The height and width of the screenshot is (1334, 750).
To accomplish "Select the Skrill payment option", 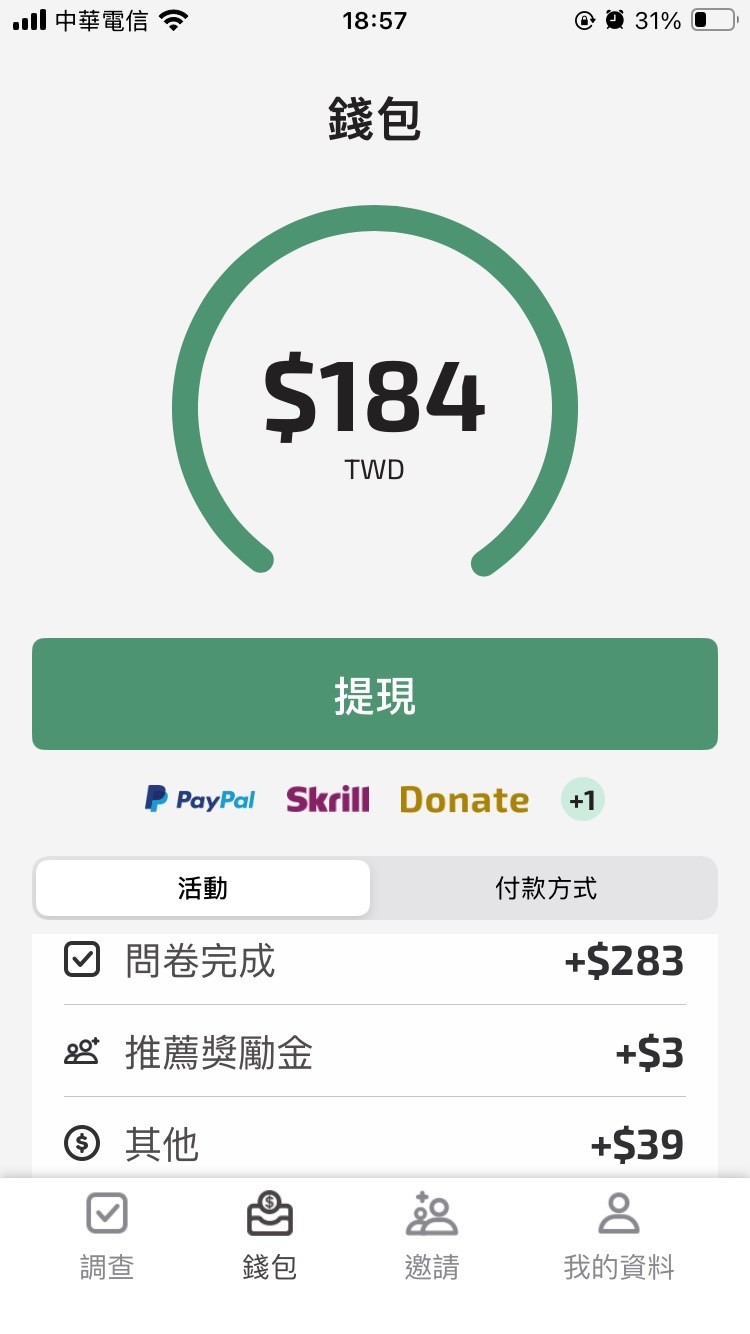I will point(327,798).
